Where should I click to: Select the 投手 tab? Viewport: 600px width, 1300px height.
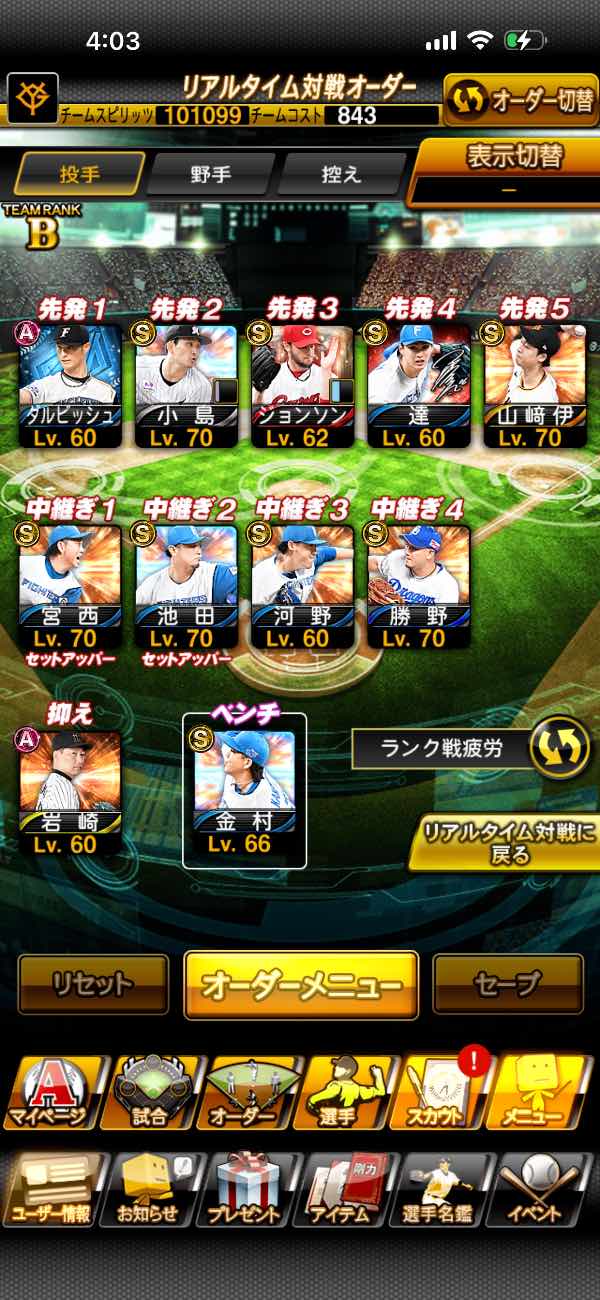[x=80, y=174]
